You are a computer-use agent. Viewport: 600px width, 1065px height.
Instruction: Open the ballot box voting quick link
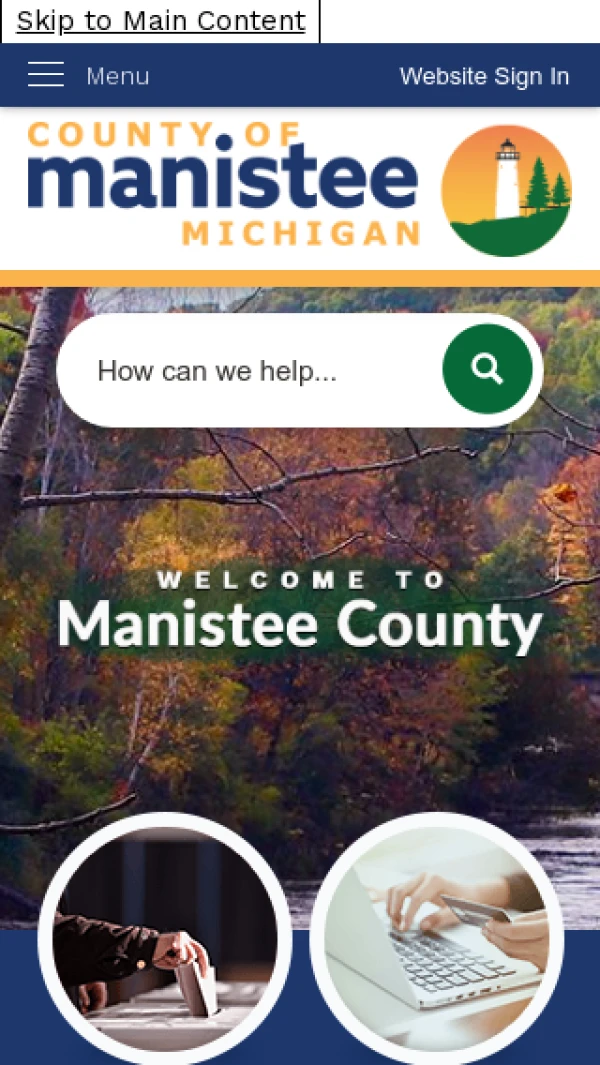pos(165,942)
